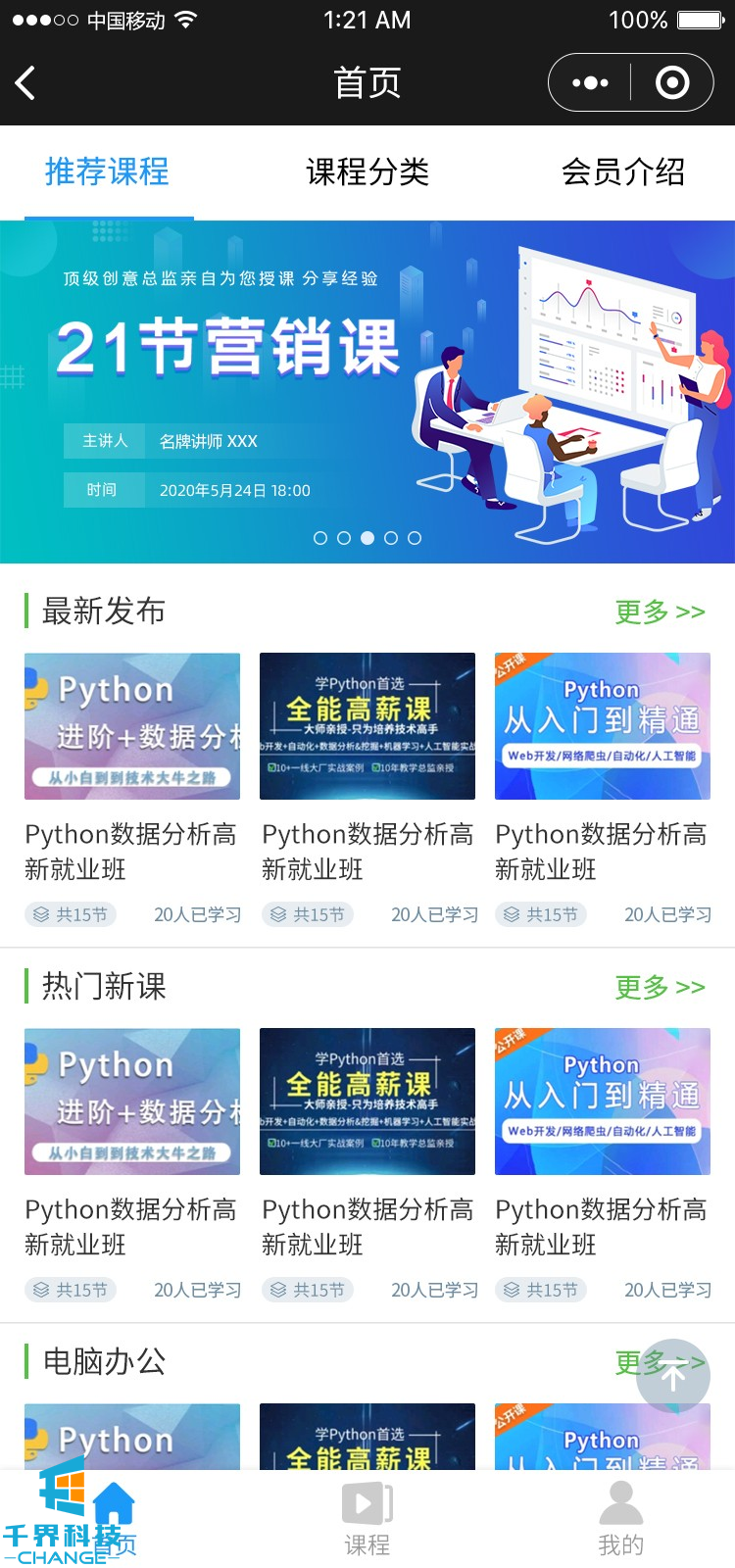
Task: Select the 推荐课程 tab
Action: point(107,172)
